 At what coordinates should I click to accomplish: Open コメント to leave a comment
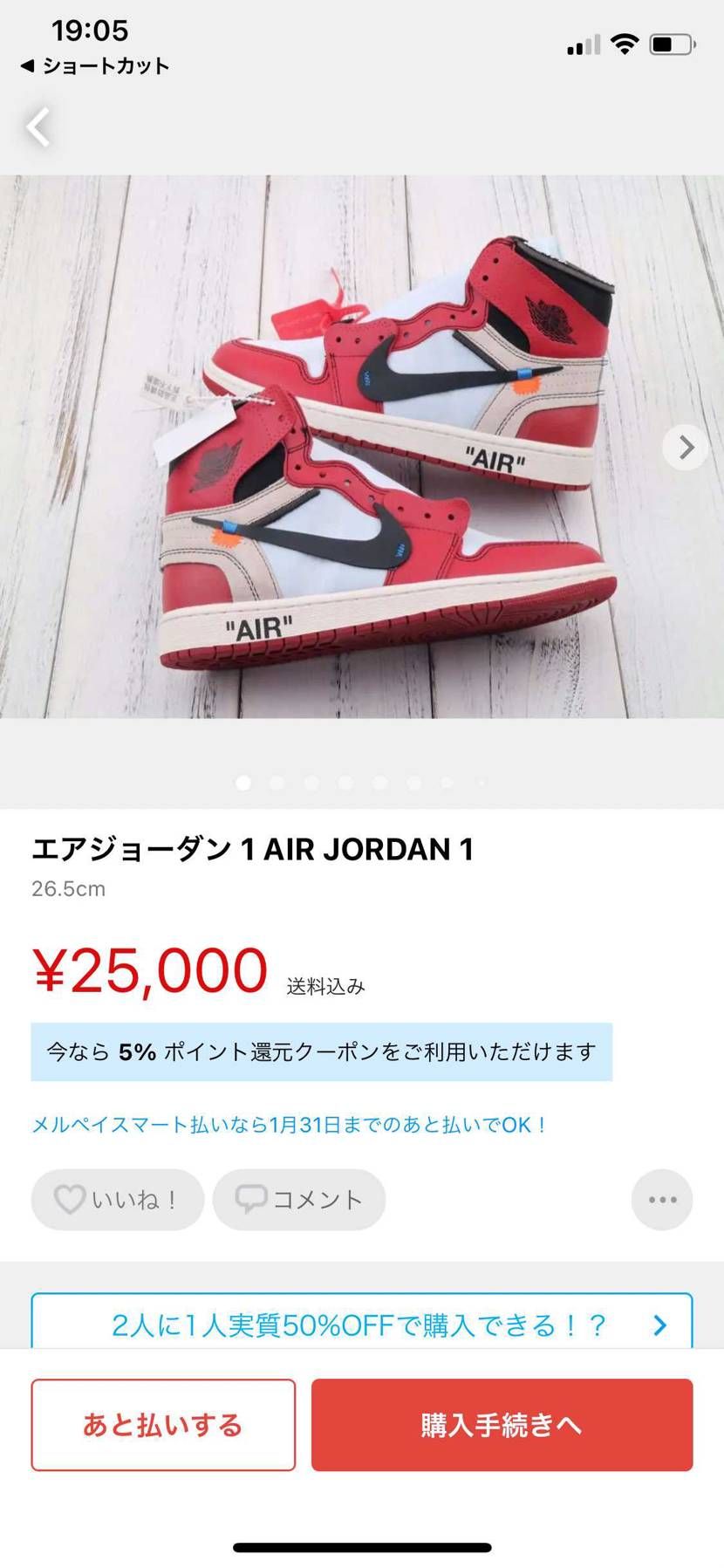[299, 1200]
